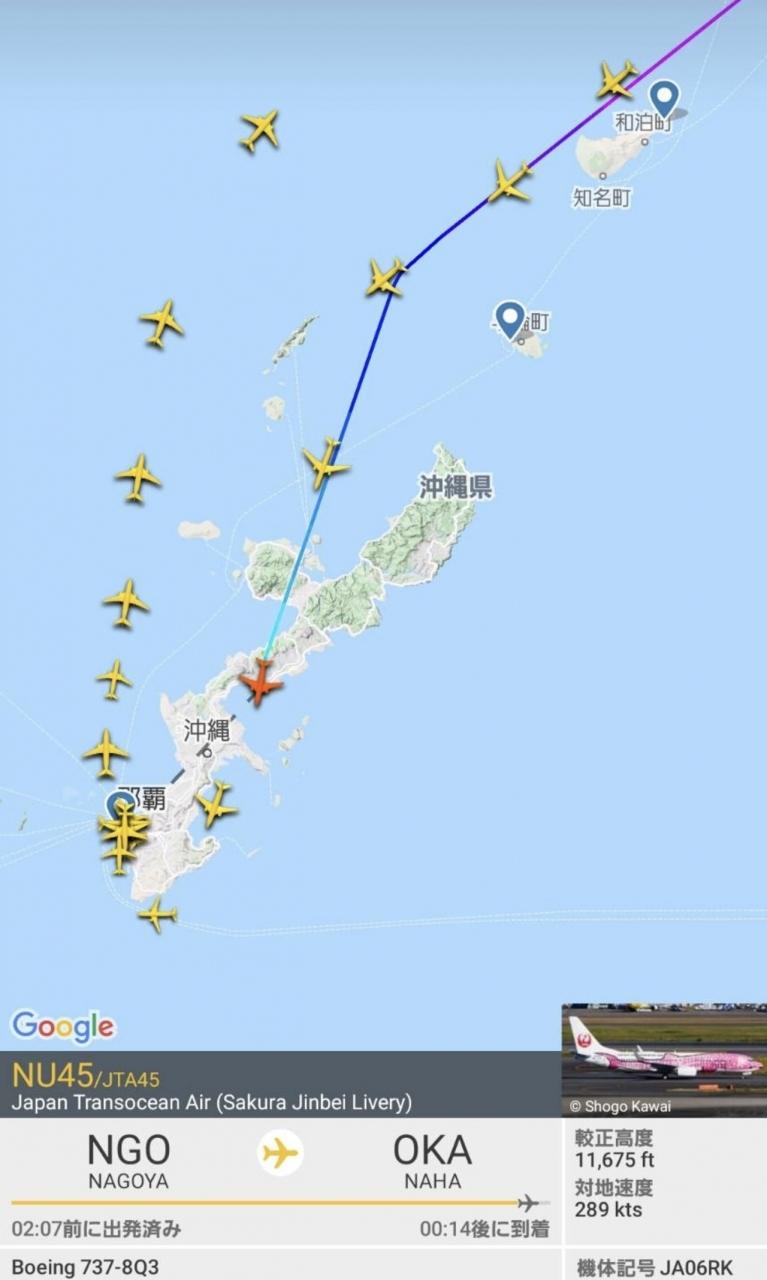Tap the airport pin near 和泊町
The height and width of the screenshot is (1280, 767).
664,99
